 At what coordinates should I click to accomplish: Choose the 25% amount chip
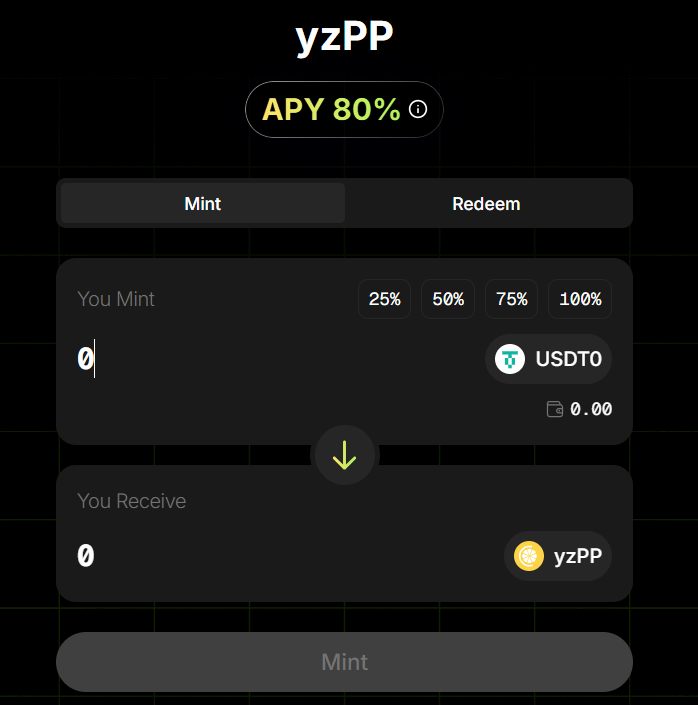[x=384, y=299]
